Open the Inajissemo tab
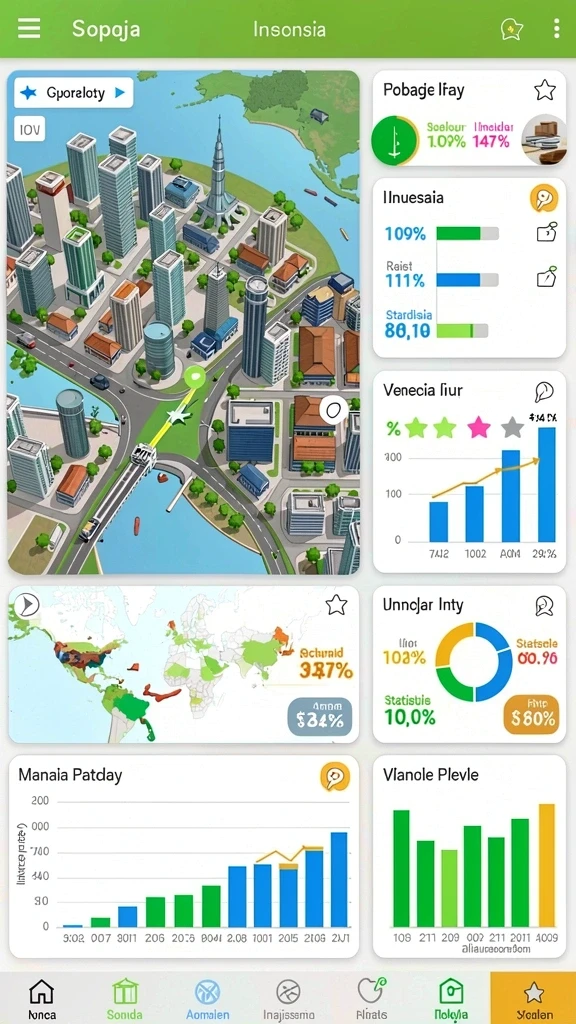Viewport: 576px width, 1024px height. tap(289, 999)
